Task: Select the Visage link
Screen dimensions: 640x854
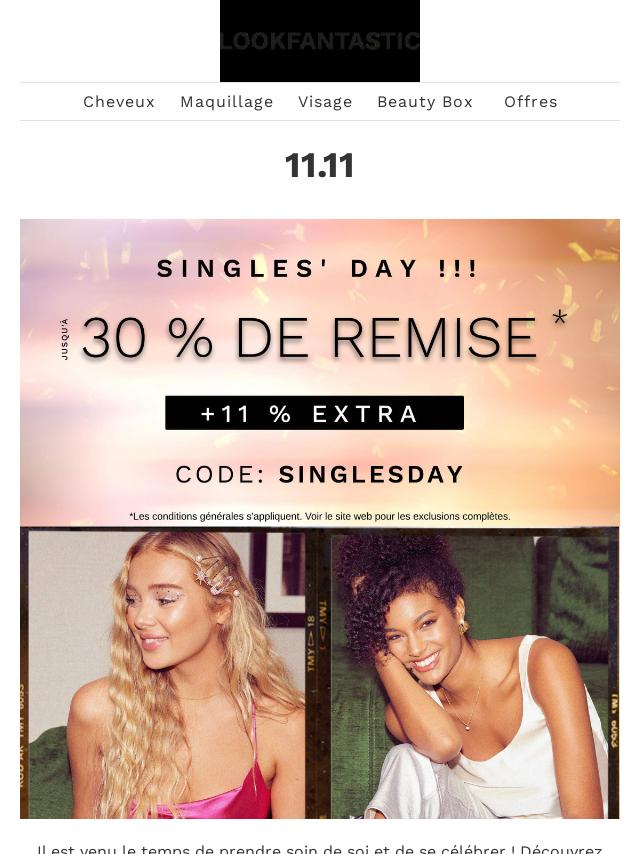Action: tap(325, 102)
